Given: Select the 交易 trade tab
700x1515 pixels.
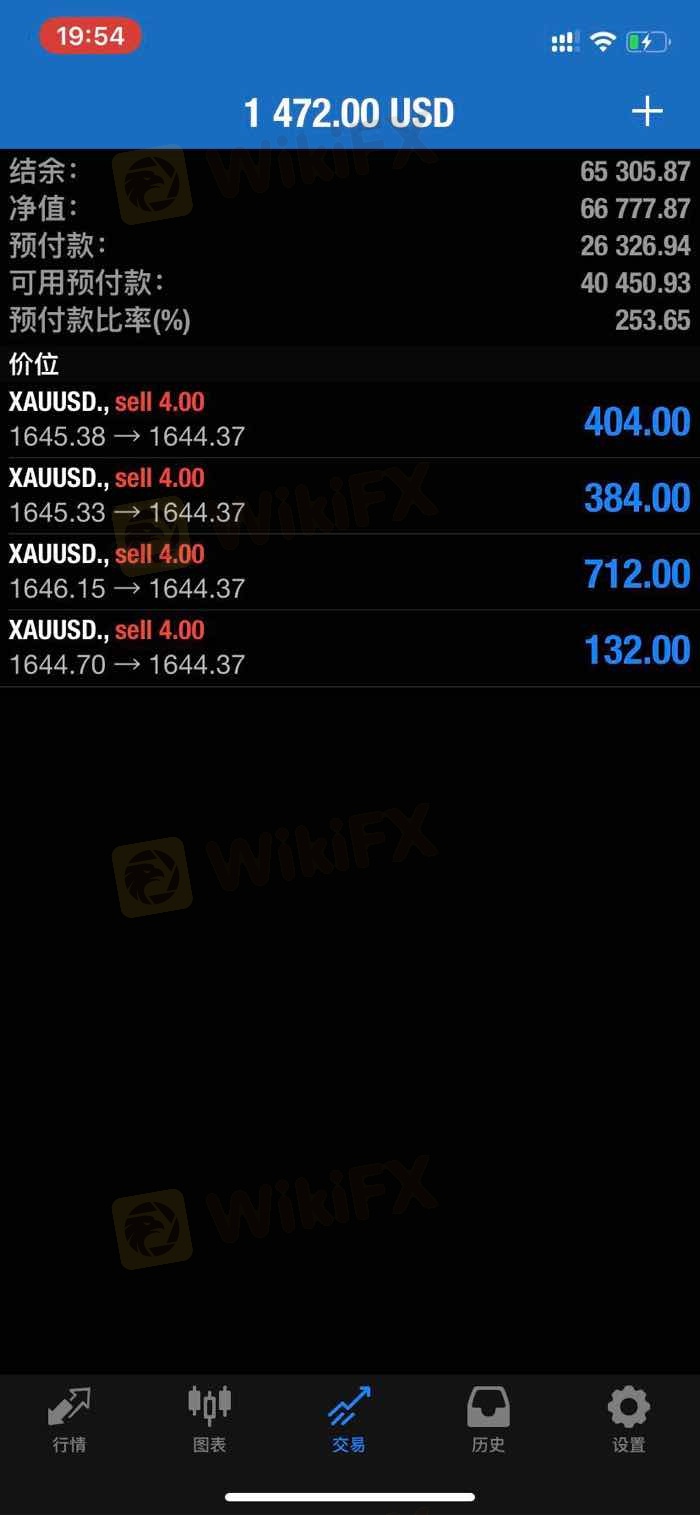Looking at the screenshot, I should click(x=349, y=1420).
